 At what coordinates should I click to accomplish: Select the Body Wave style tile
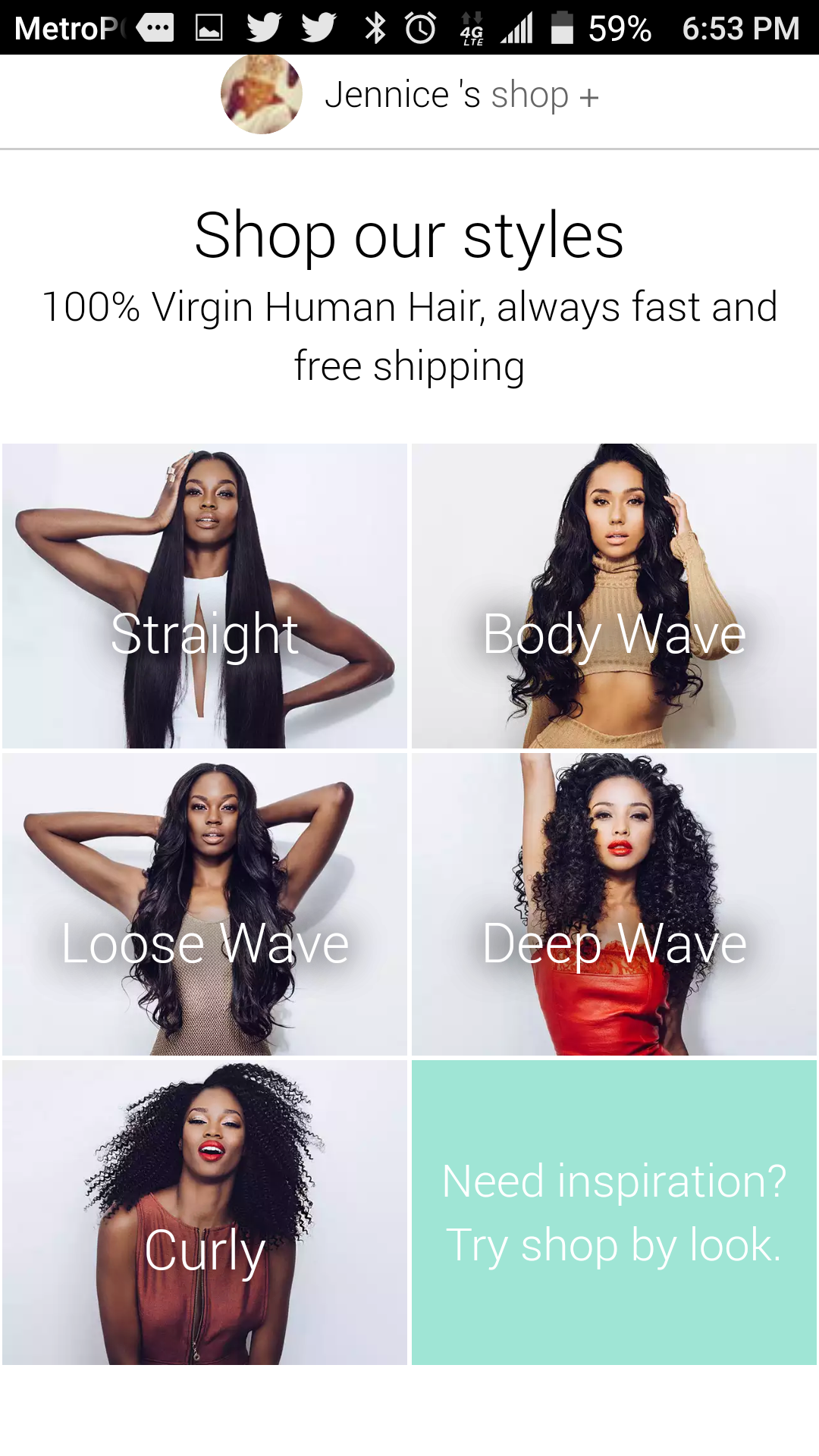pos(614,596)
